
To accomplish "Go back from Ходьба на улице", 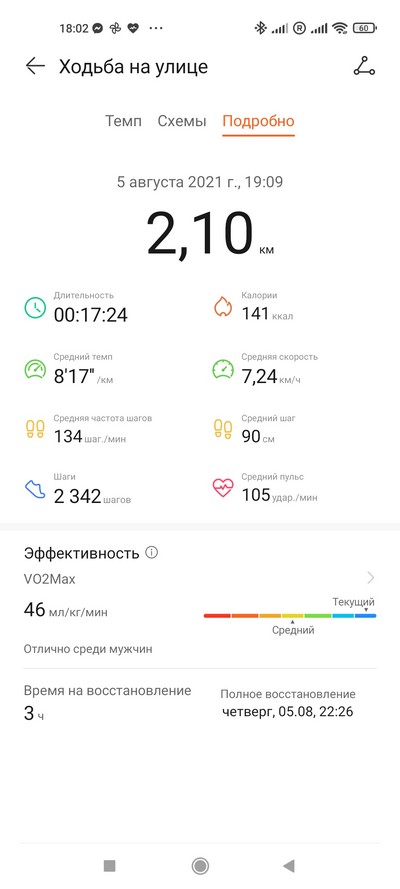I will (35, 66).
